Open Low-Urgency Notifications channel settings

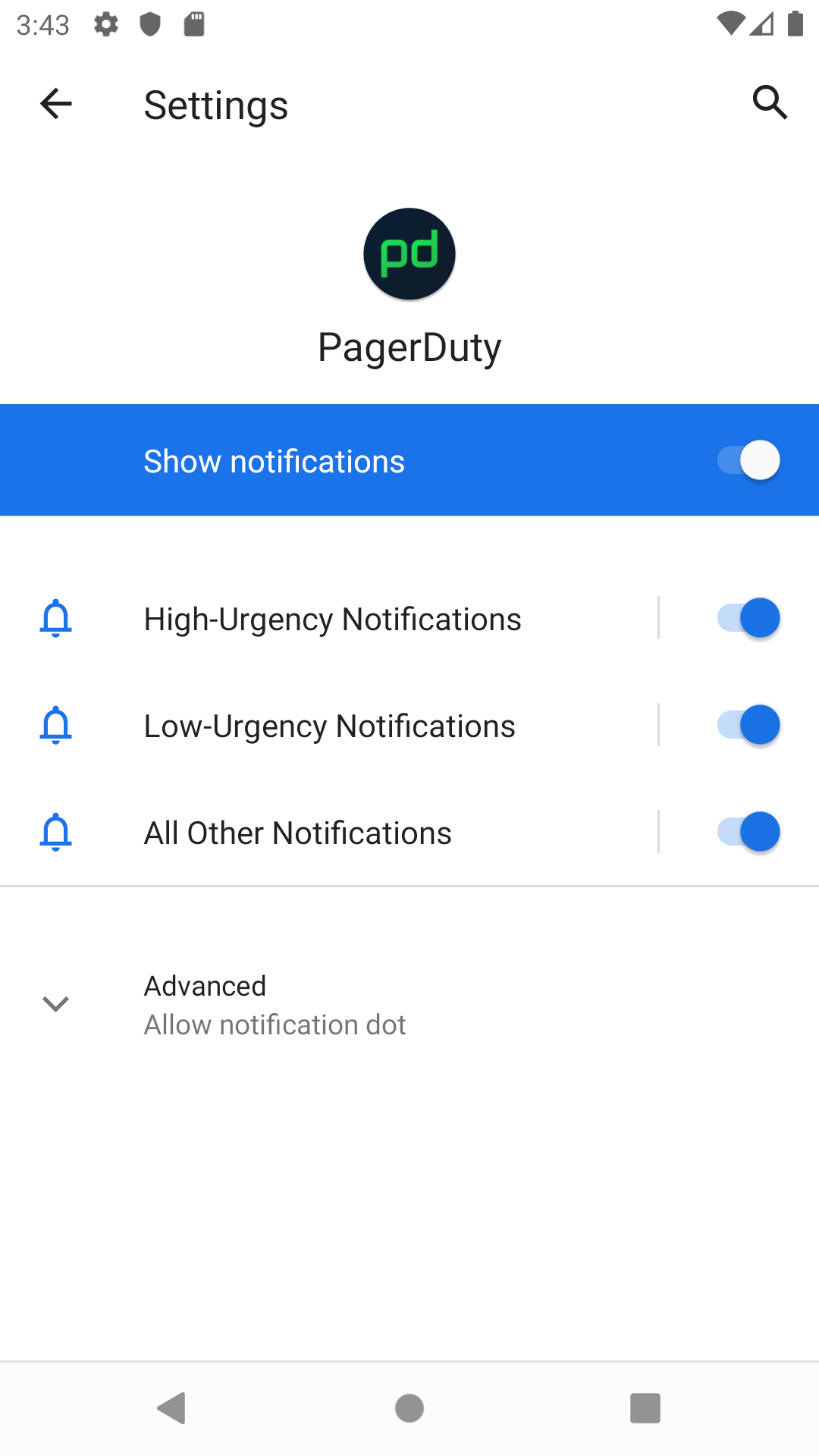click(329, 726)
